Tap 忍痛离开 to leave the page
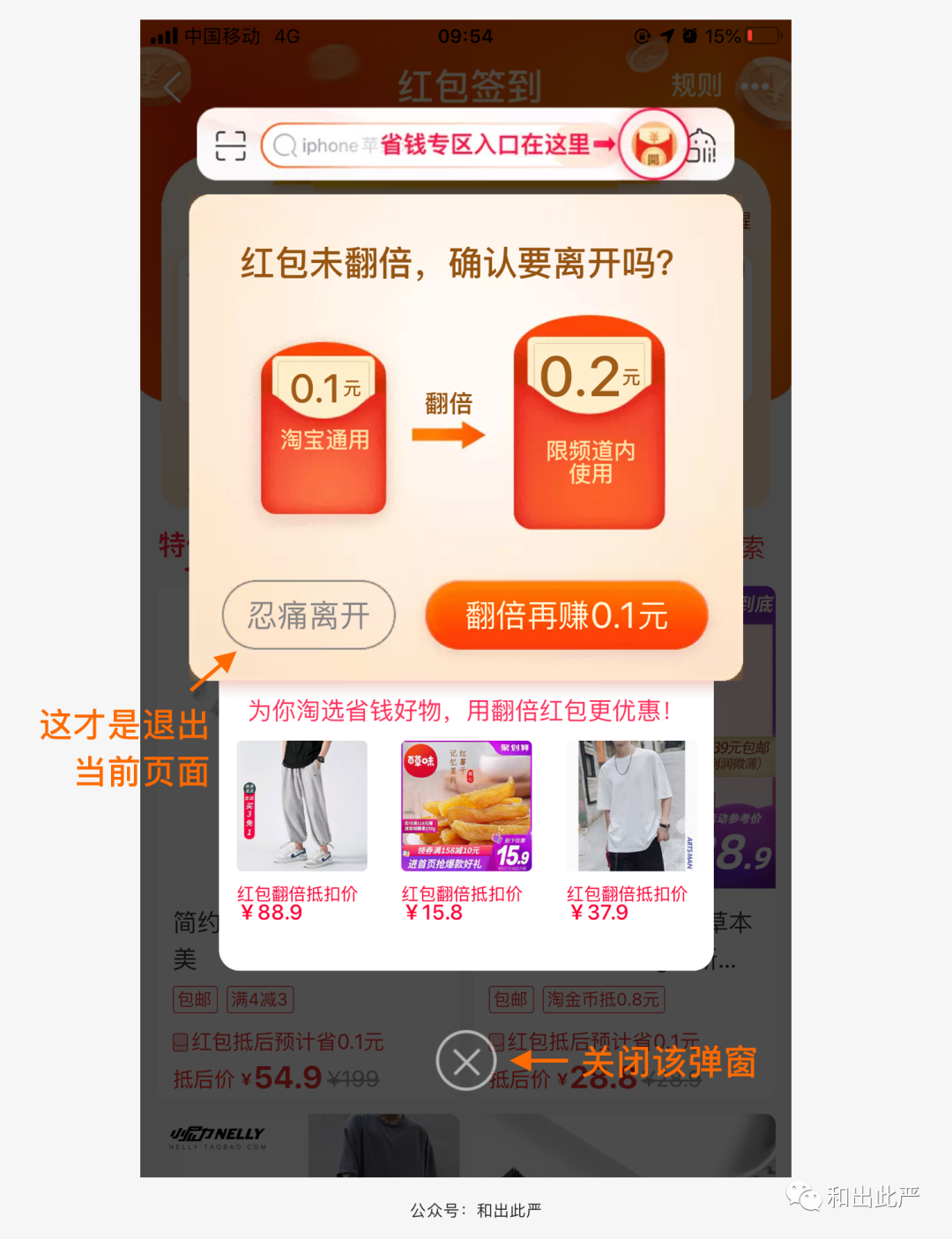This screenshot has height=1239, width=952. pos(309,615)
